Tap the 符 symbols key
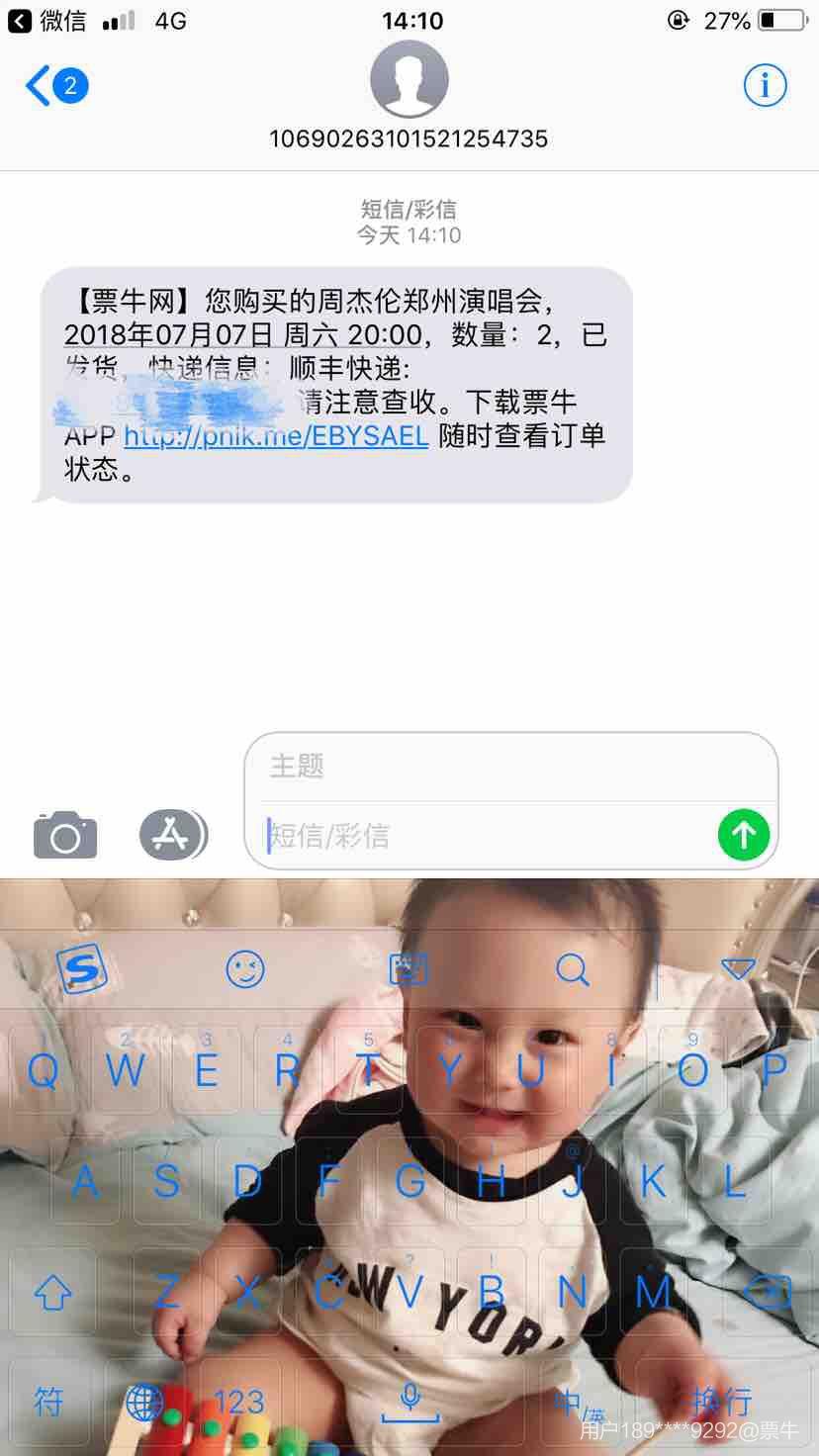 [49, 1401]
